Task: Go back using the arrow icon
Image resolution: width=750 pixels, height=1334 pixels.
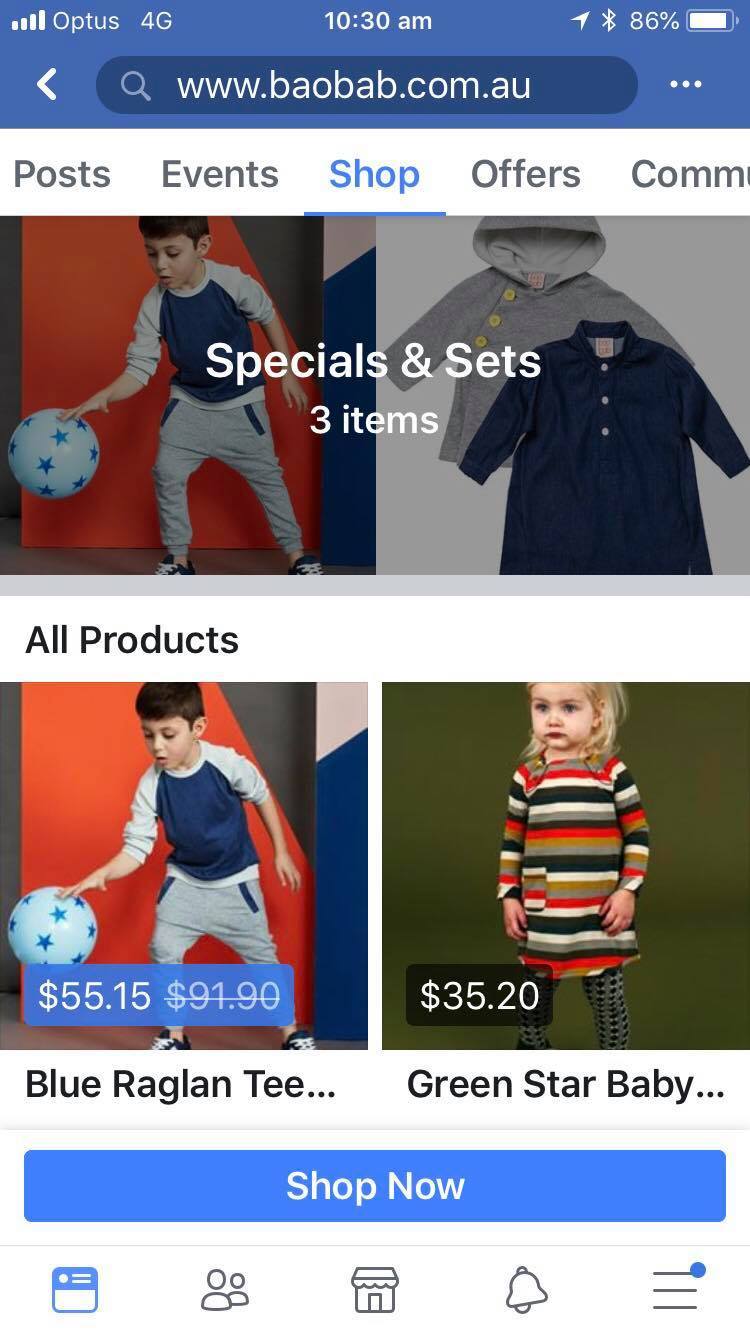Action: click(x=47, y=85)
